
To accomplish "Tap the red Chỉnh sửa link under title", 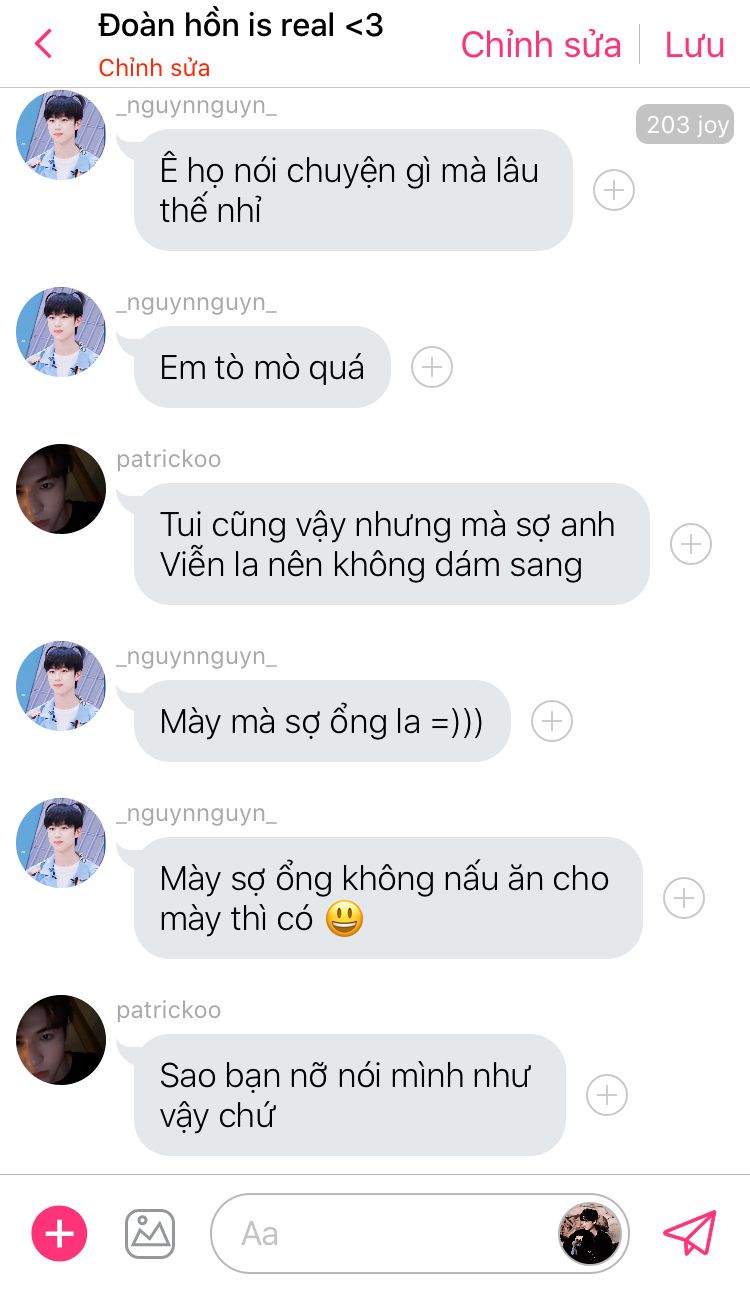I will (x=154, y=68).
